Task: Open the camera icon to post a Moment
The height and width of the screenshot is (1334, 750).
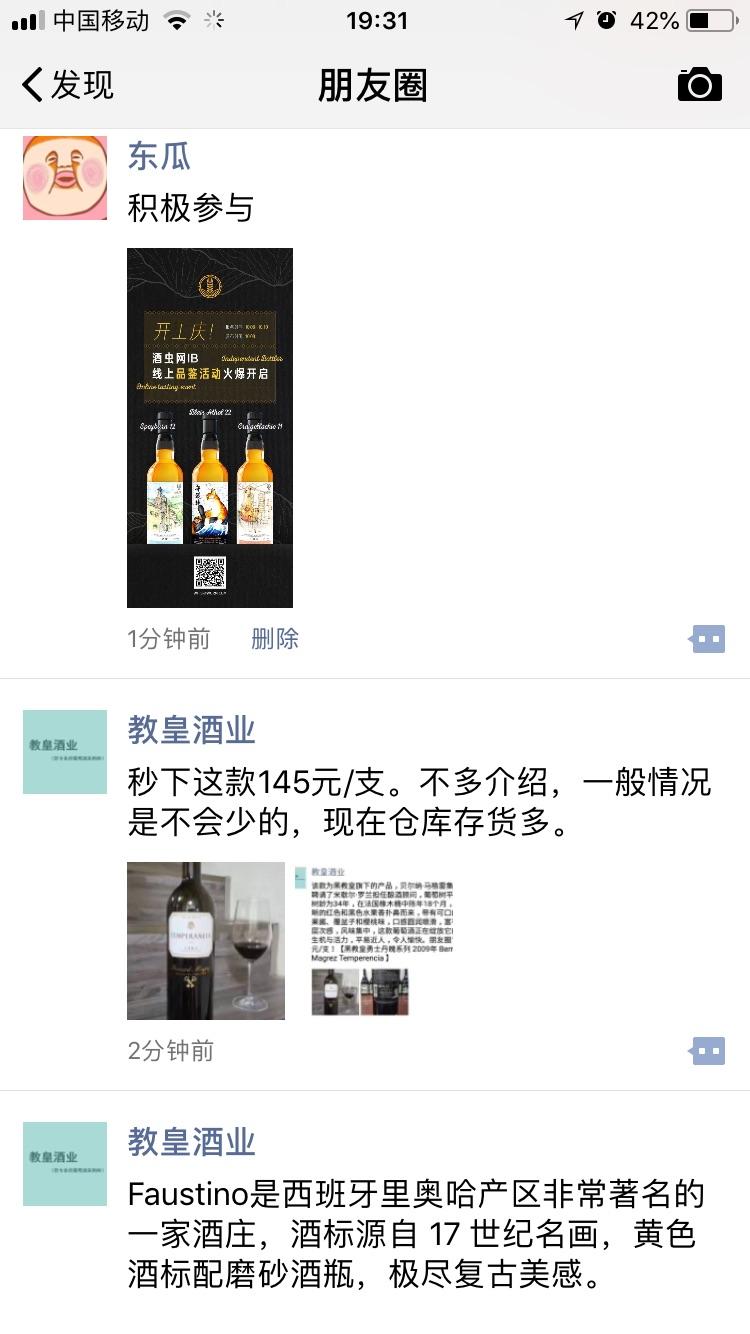Action: tap(699, 84)
